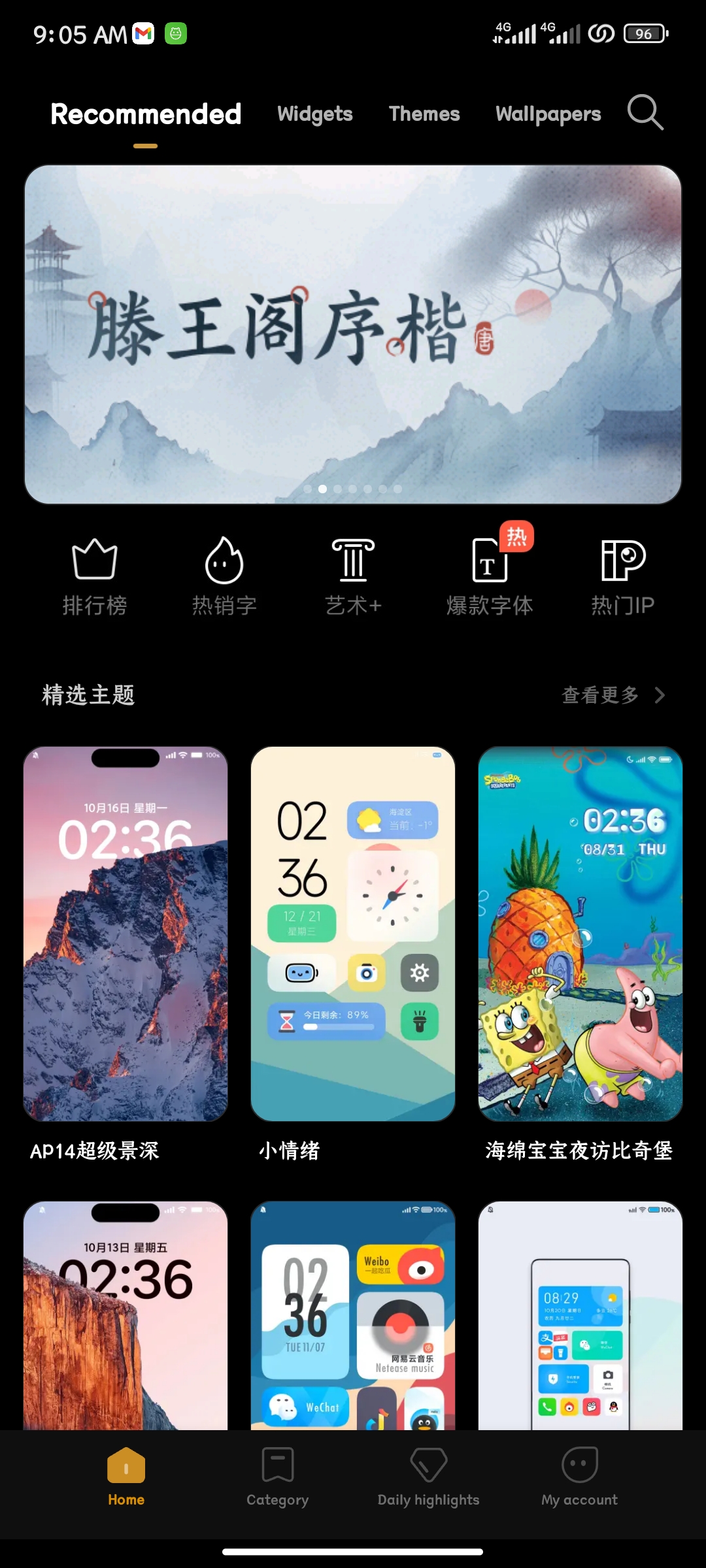The image size is (706, 1568).
Task: Select the Home tab
Action: tap(126, 1477)
